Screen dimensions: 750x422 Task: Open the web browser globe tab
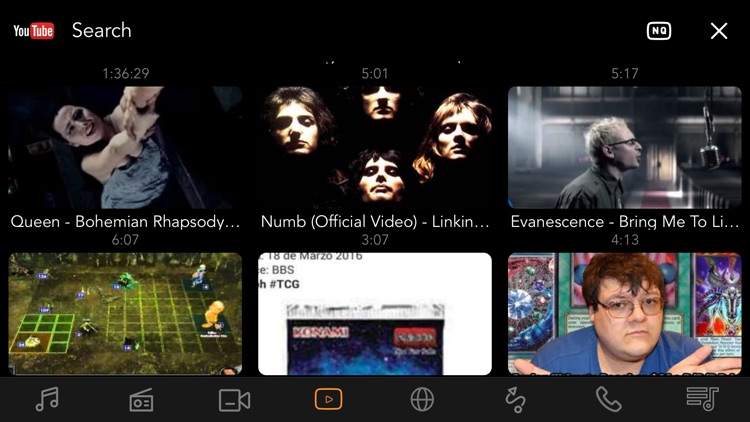coord(422,399)
